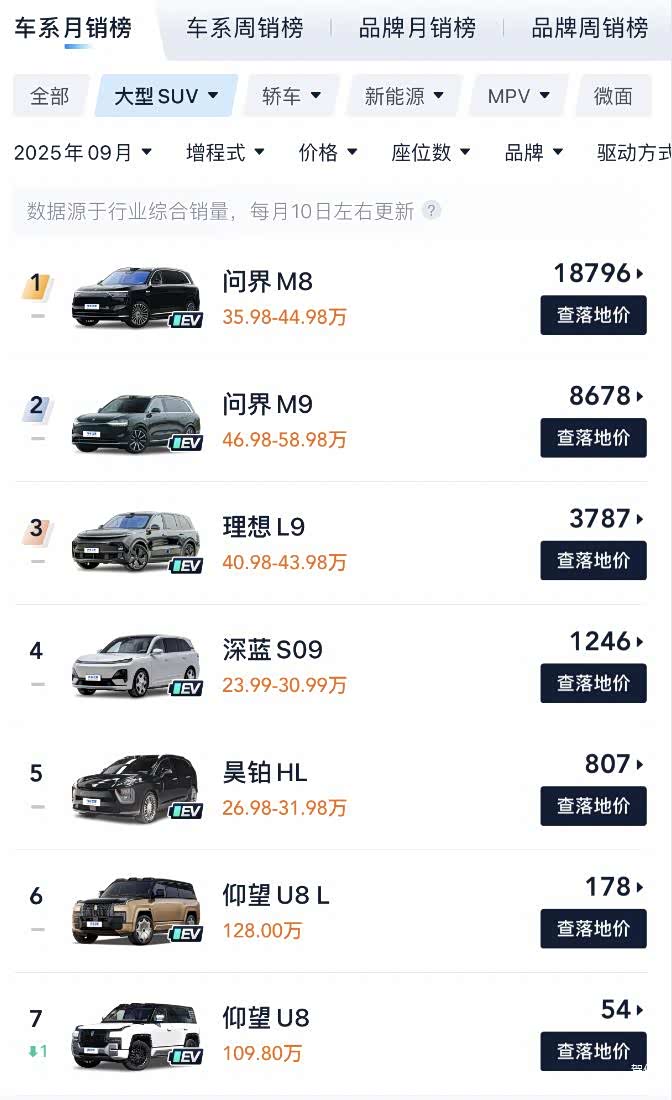Select the 全部 category chip
Viewport: 672px width, 1100px height.
[x=50, y=96]
